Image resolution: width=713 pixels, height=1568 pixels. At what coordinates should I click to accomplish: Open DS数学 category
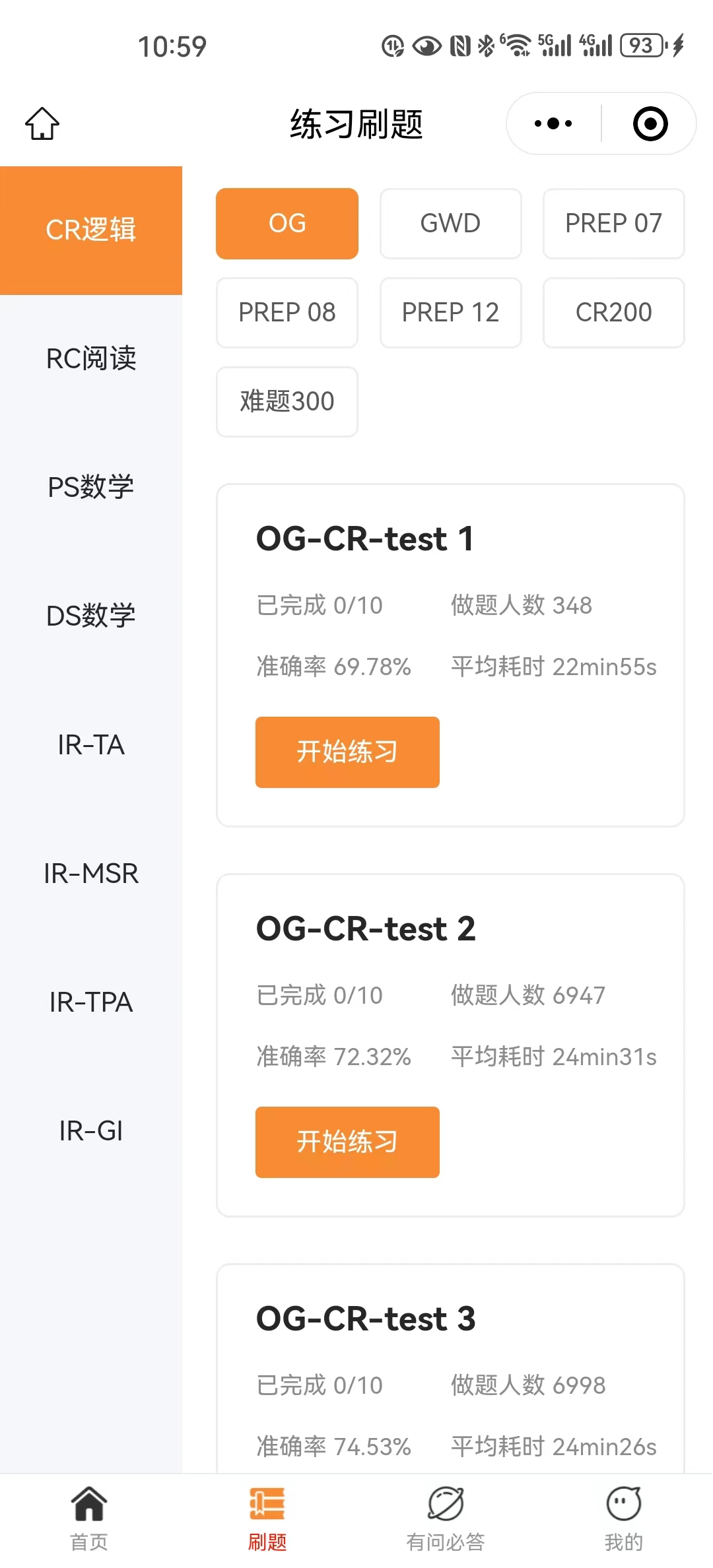pos(91,616)
